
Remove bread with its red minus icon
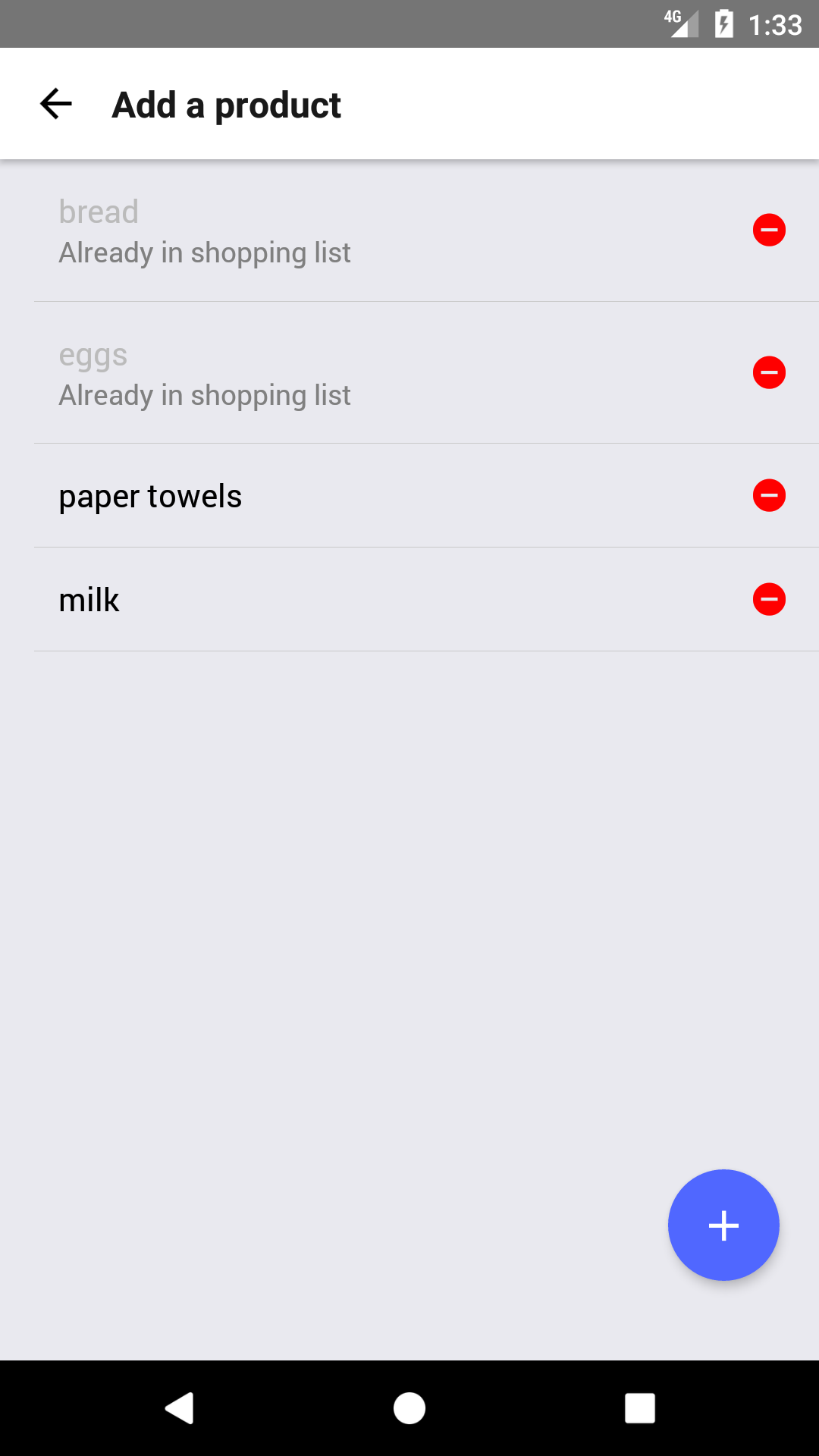[x=769, y=230]
